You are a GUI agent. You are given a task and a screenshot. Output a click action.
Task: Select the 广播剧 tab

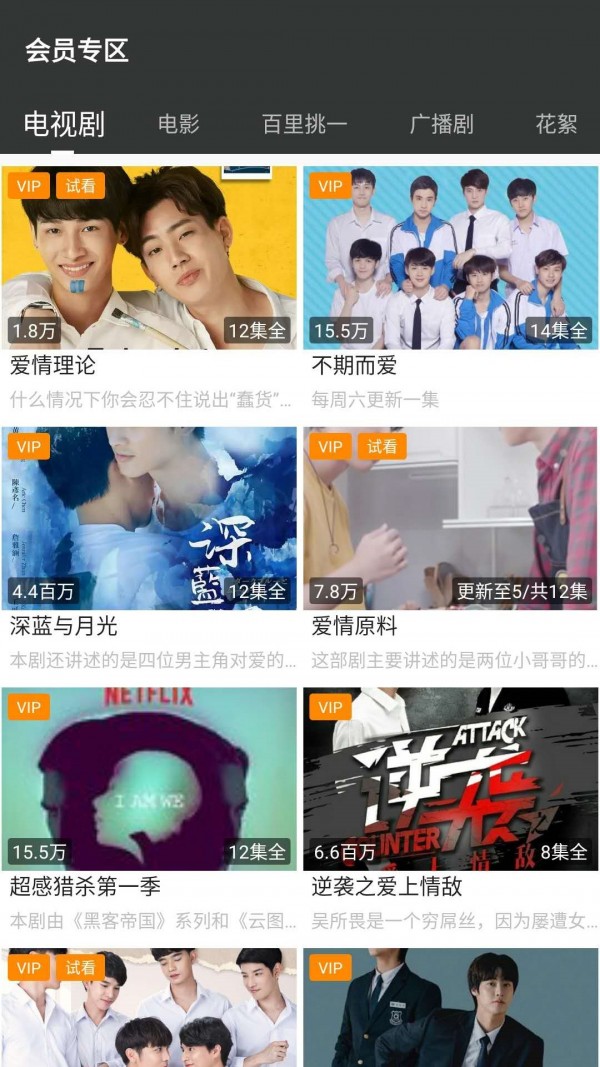[441, 125]
